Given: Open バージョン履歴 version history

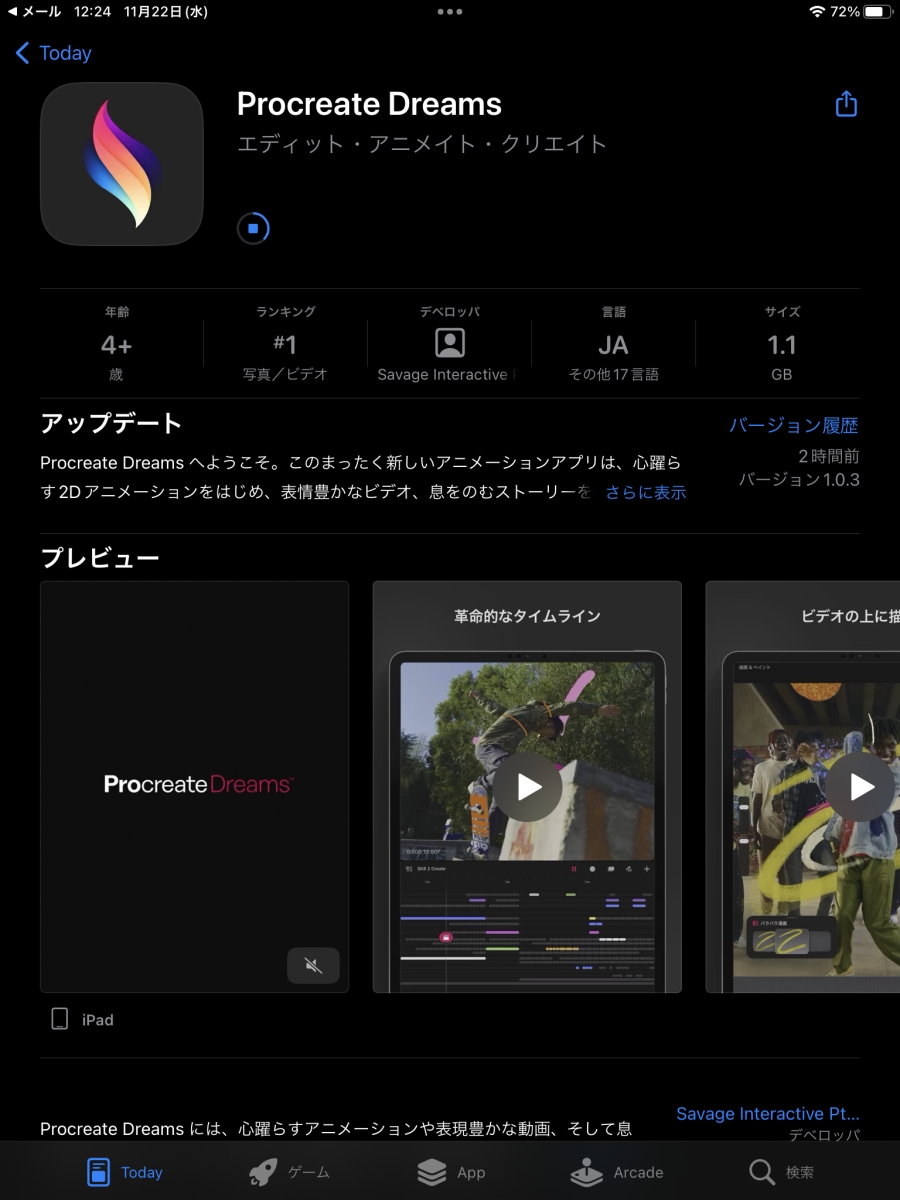Looking at the screenshot, I should [x=793, y=425].
